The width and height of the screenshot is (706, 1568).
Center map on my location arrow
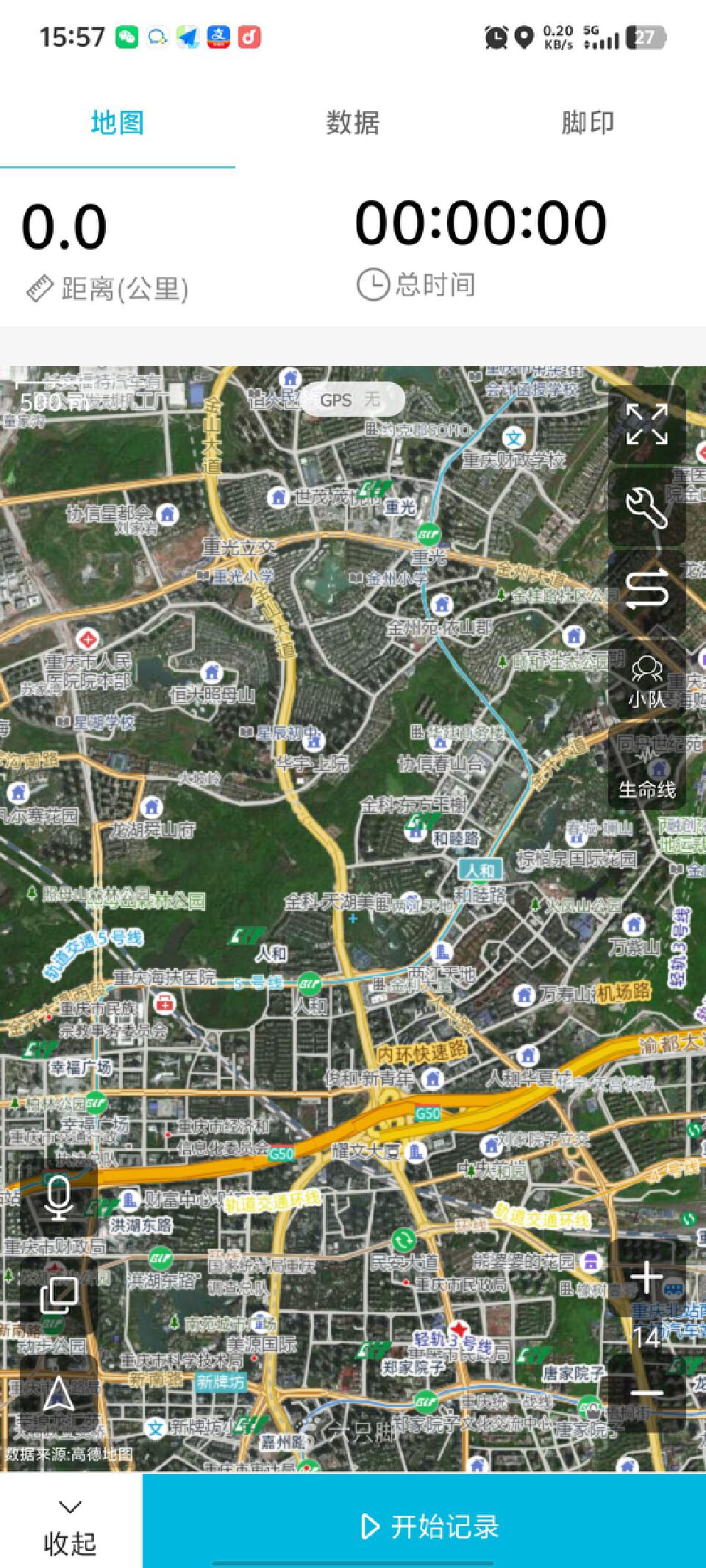59,1393
